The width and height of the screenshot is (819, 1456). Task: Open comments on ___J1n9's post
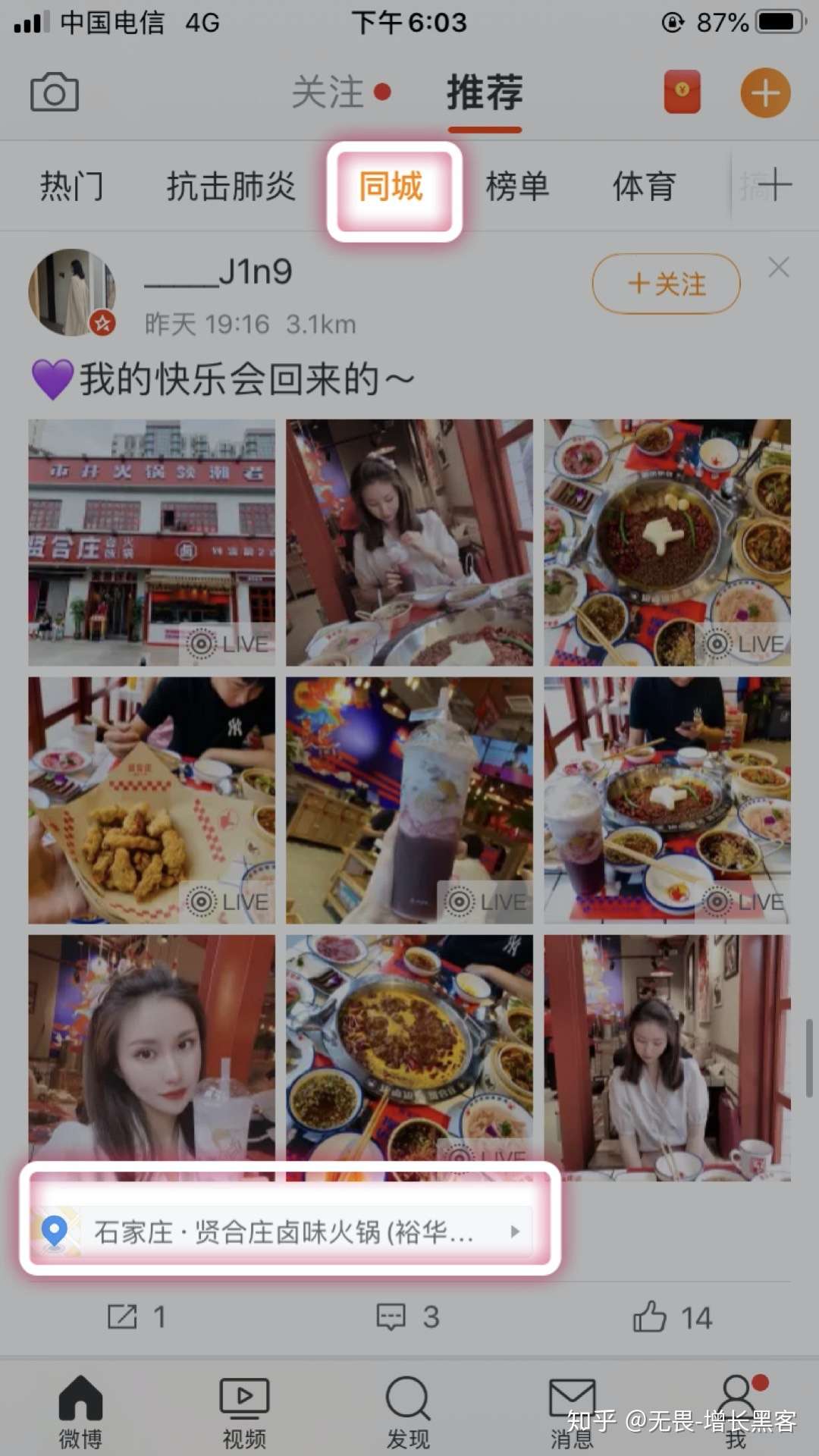tap(408, 1317)
